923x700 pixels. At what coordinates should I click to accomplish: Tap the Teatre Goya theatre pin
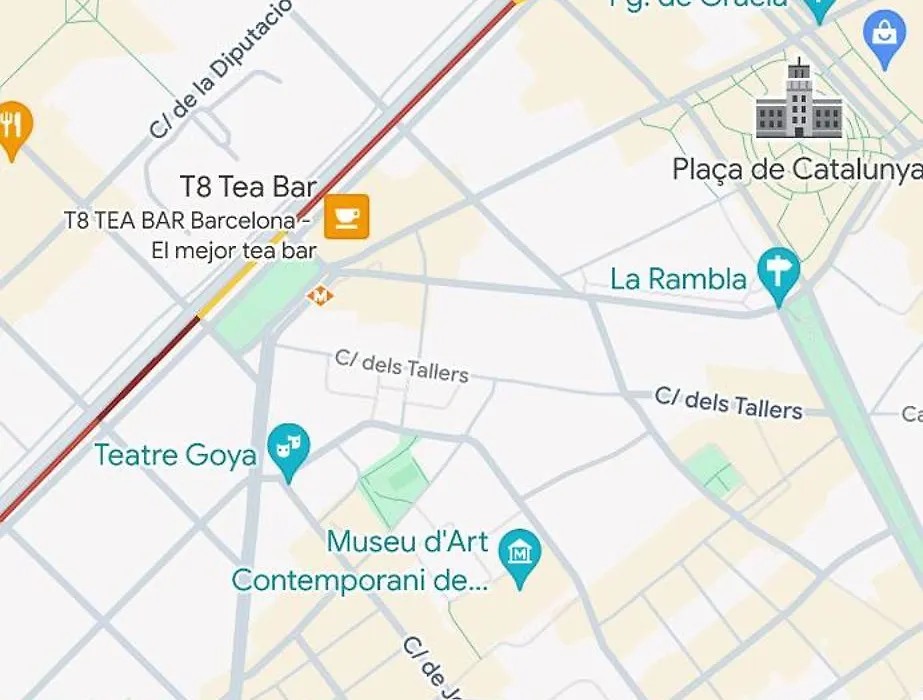[x=288, y=448]
